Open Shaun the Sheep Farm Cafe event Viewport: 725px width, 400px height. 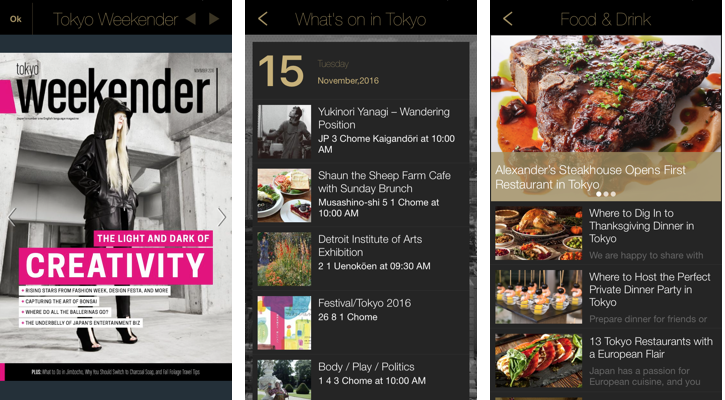362,193
